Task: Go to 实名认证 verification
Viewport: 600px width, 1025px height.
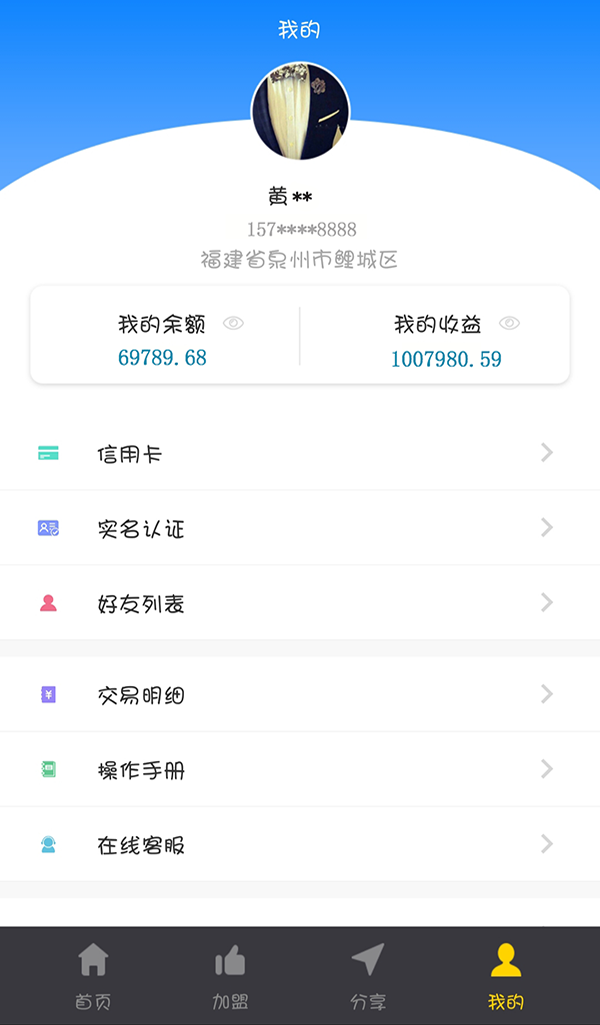Action: pyautogui.click(x=300, y=528)
